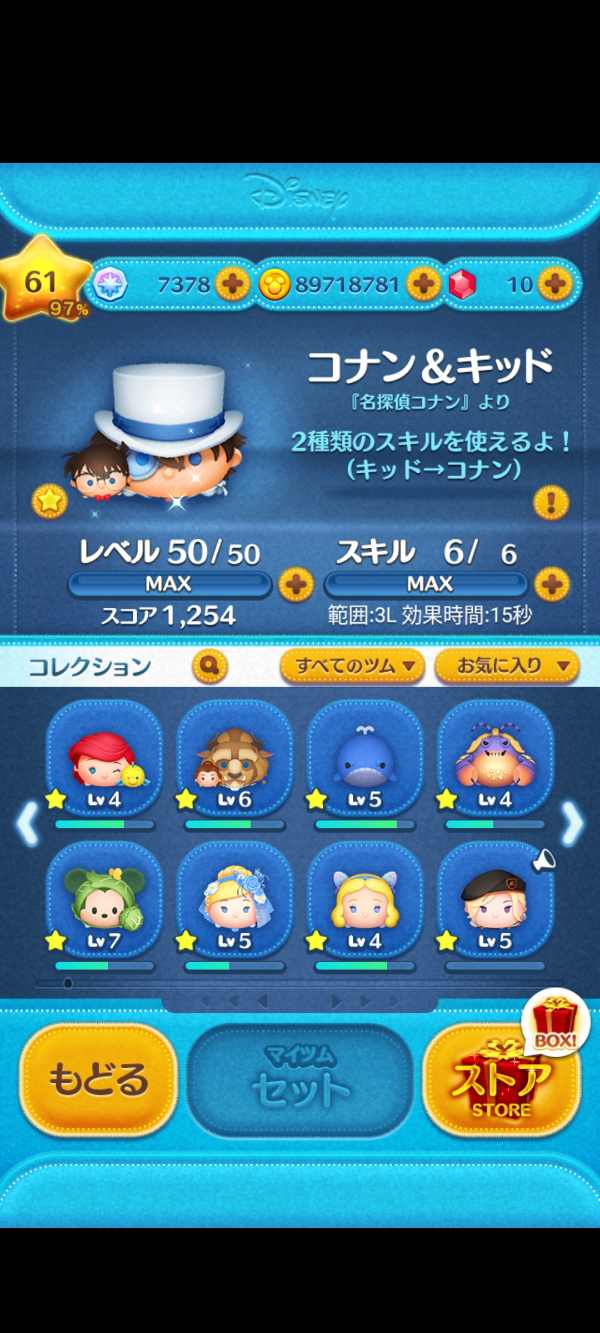Open the すべてのツム filter dropdown
Image resolution: width=600 pixels, height=1333 pixels.
pyautogui.click(x=352, y=664)
